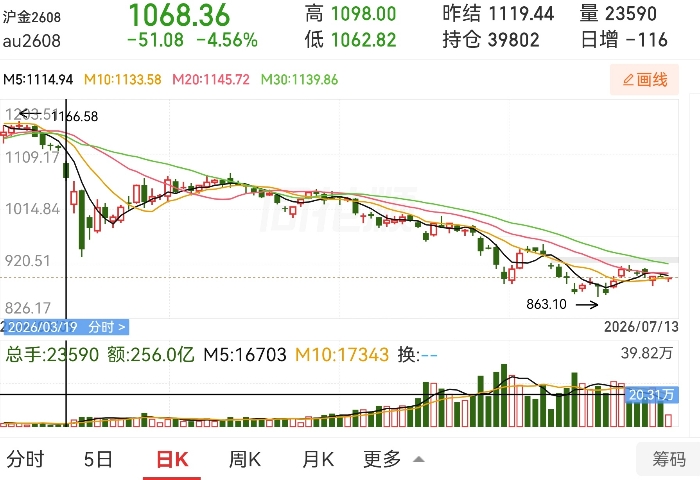Screen dimensions: 700x480
Task: Switch to the 分时 tab
Action: click(x=25, y=459)
